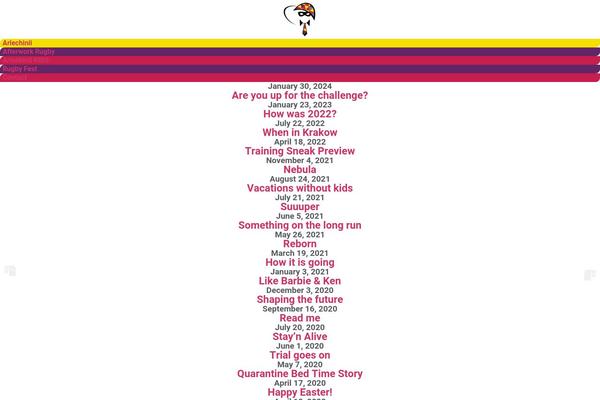Open the 'Stay'n Alive' post
The width and height of the screenshot is (600, 400).
[299, 337]
